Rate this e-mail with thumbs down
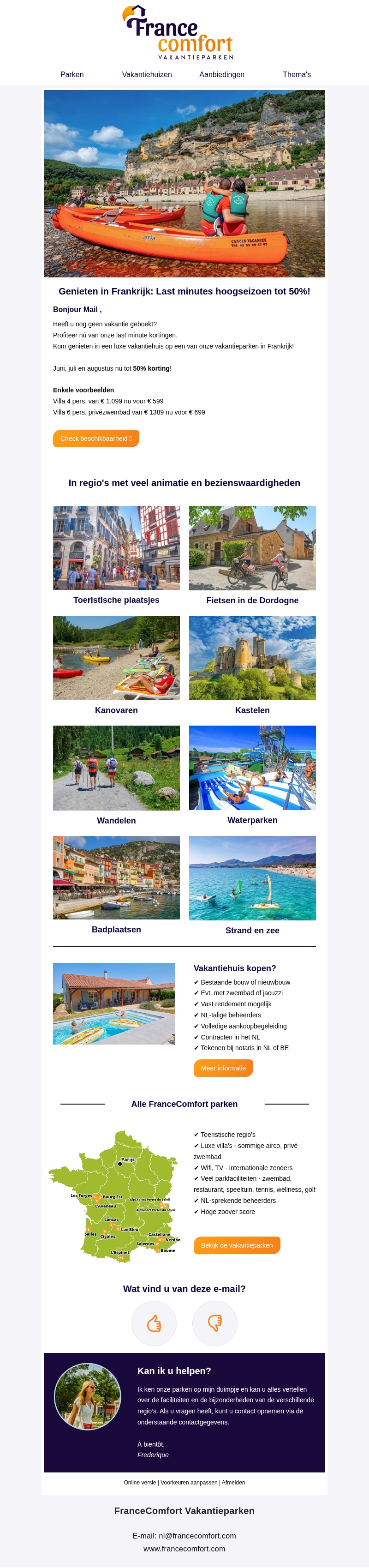Screen dimensions: 369x1568 pos(214,1323)
